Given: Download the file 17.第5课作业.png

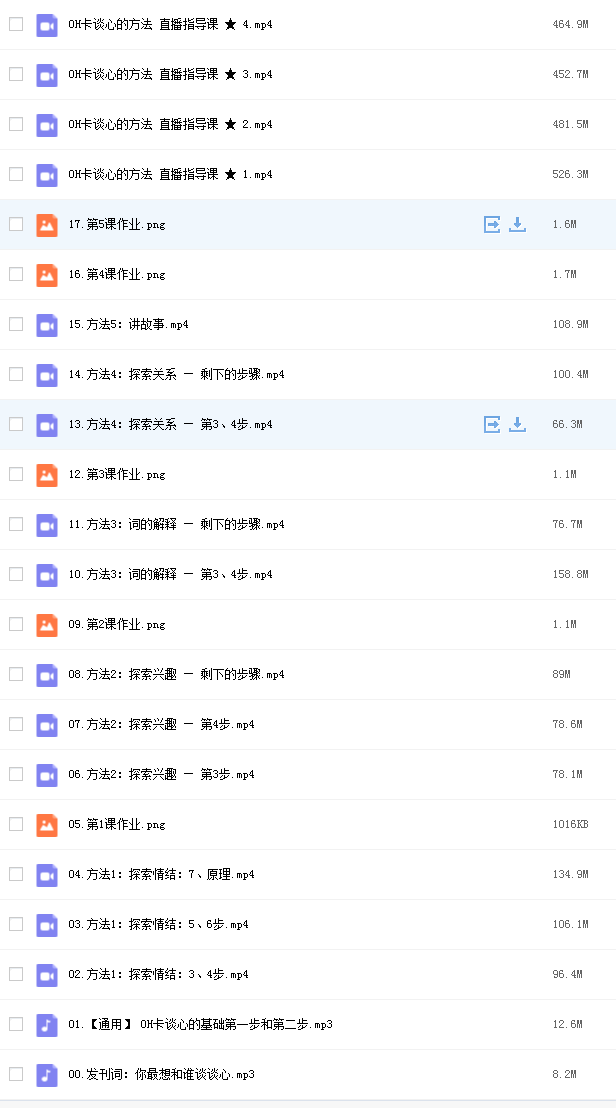Looking at the screenshot, I should 518,225.
